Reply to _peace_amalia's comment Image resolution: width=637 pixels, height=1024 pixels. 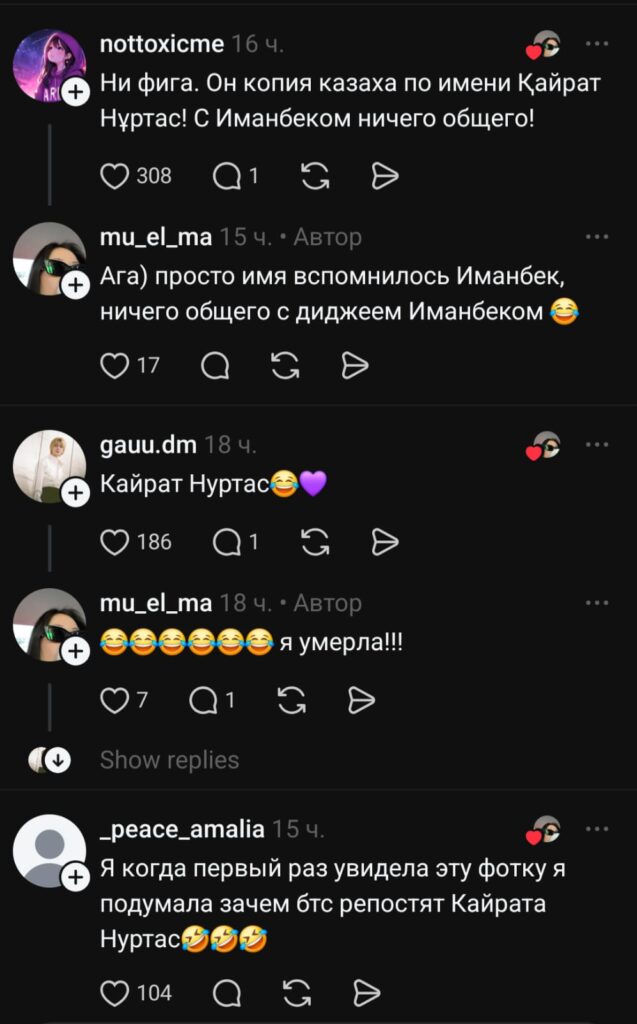(x=227, y=993)
